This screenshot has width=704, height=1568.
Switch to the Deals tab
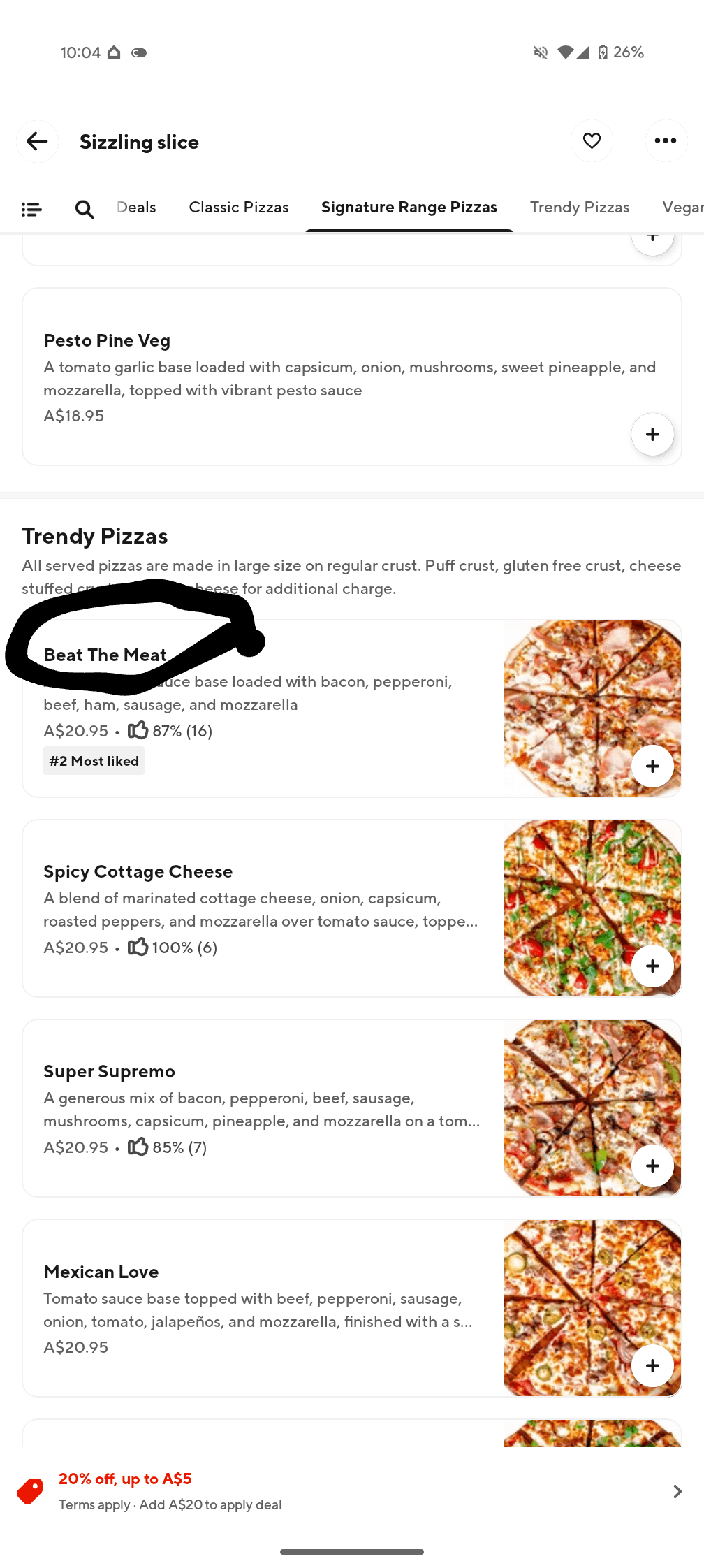(x=137, y=208)
